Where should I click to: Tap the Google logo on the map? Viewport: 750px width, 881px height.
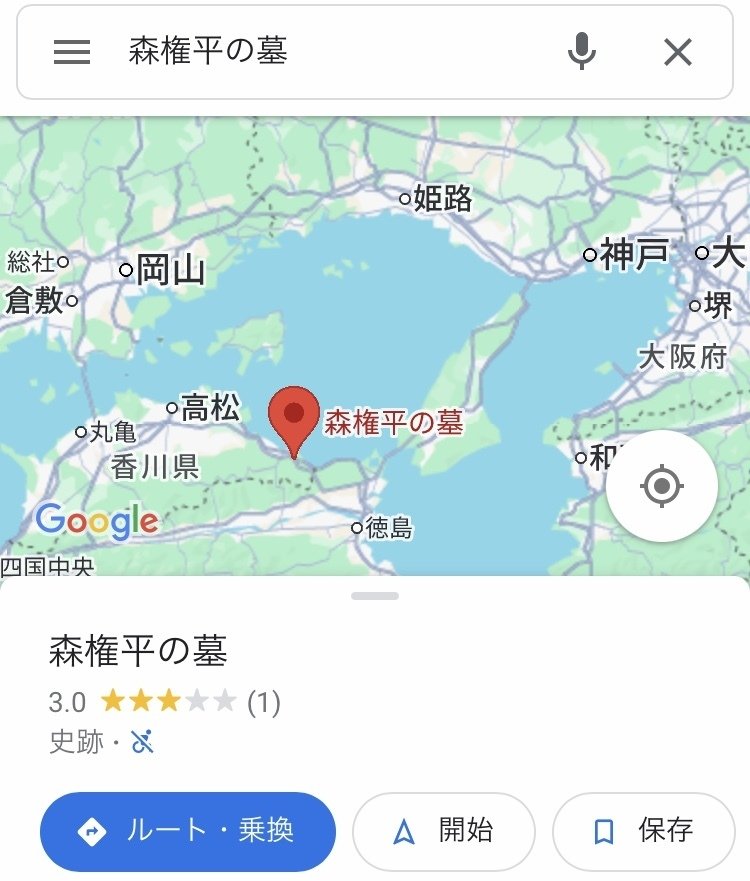coord(97,520)
